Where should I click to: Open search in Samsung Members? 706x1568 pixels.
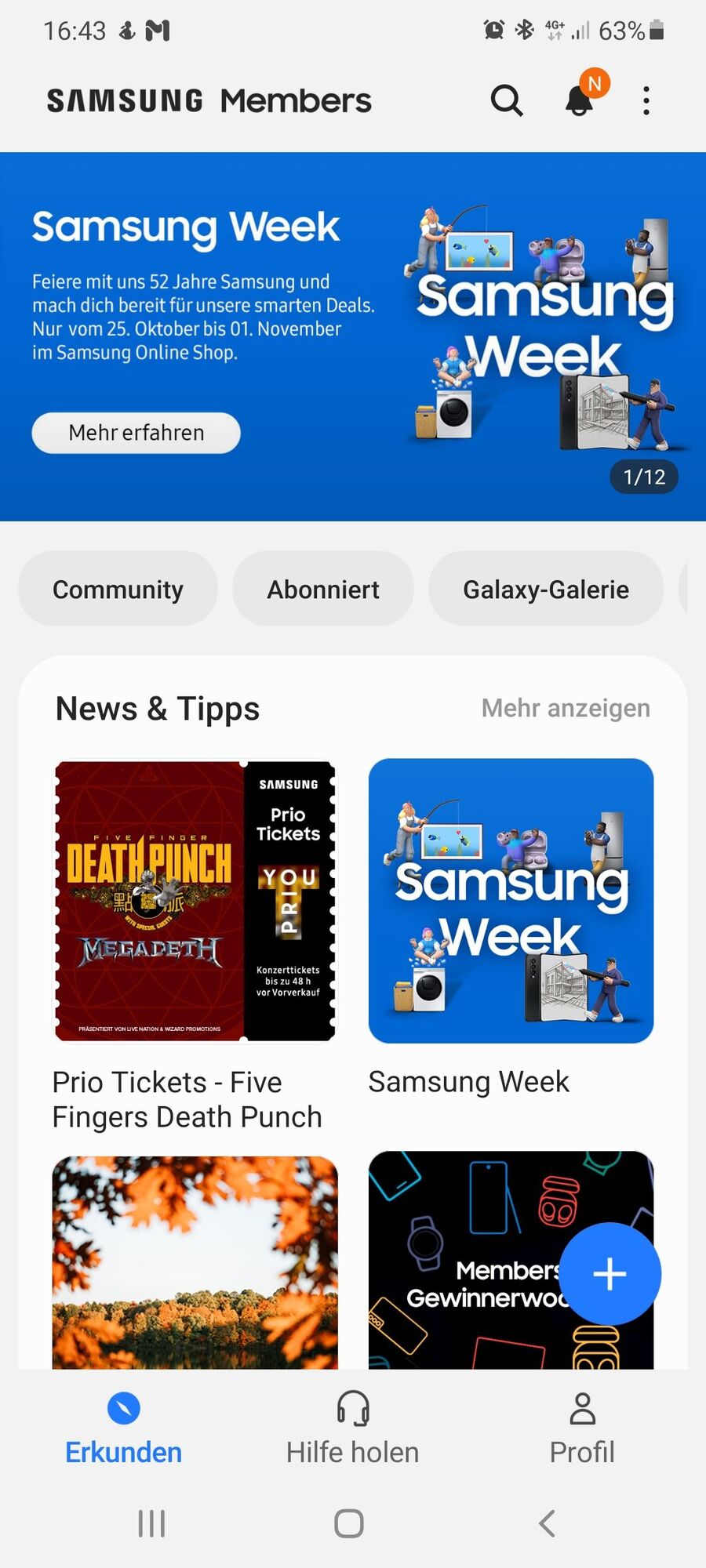pos(506,100)
